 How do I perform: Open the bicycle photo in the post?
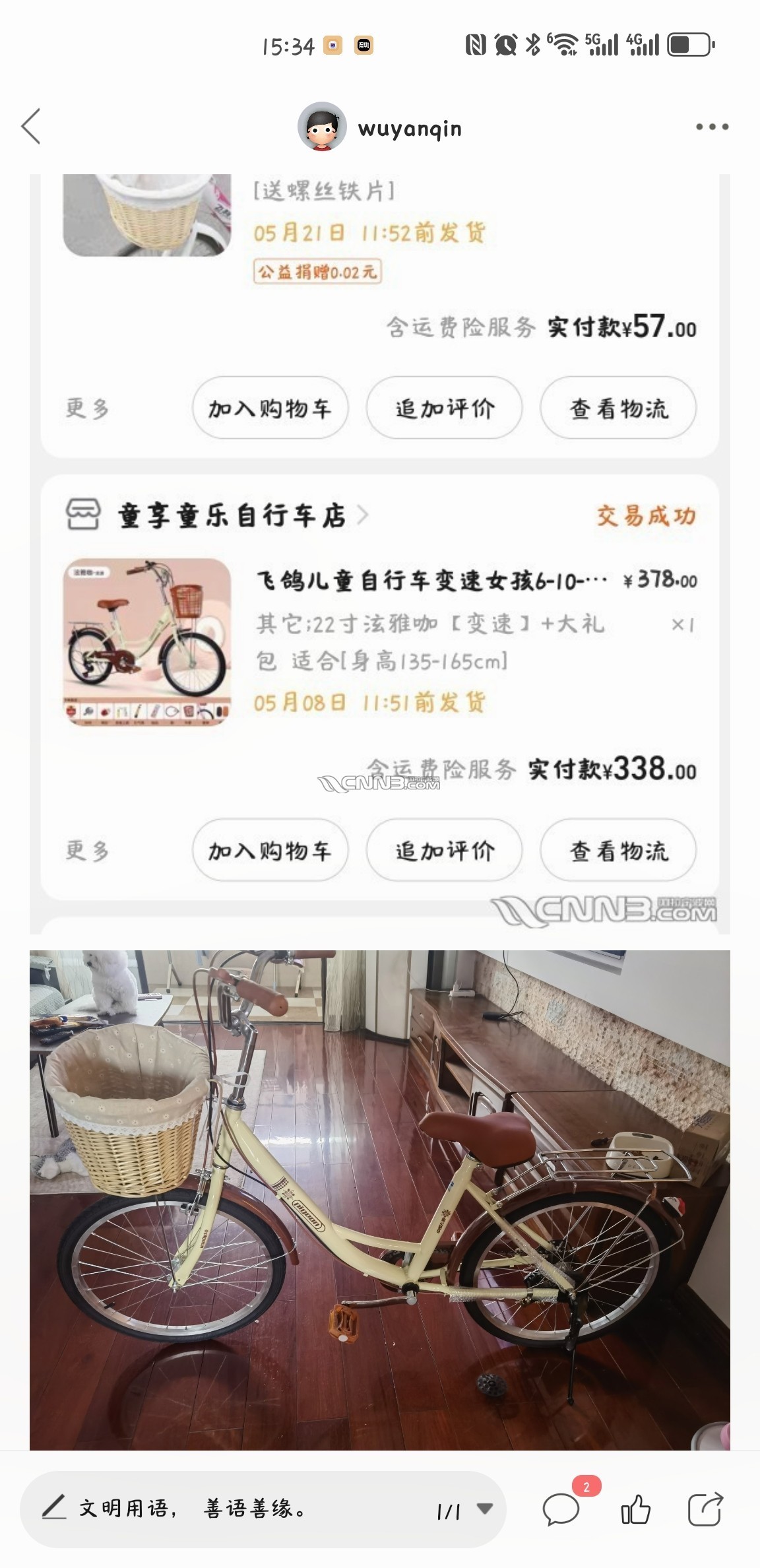(x=379, y=1198)
